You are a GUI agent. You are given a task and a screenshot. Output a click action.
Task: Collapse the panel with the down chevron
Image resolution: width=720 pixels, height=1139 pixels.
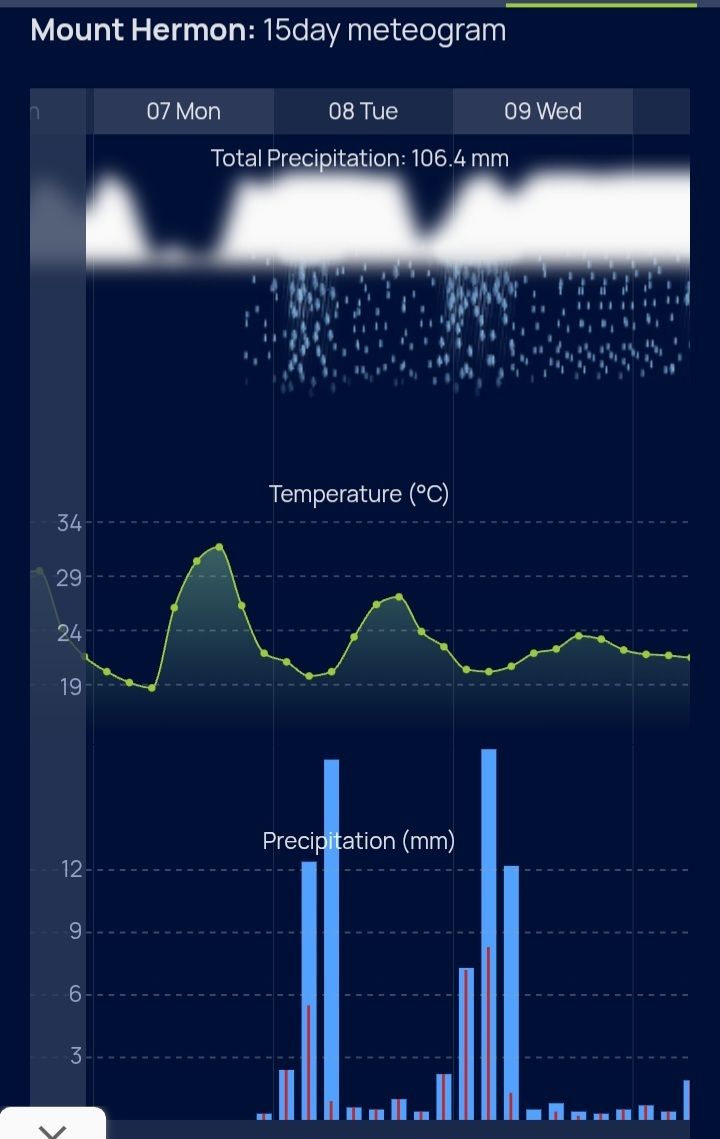52,1128
